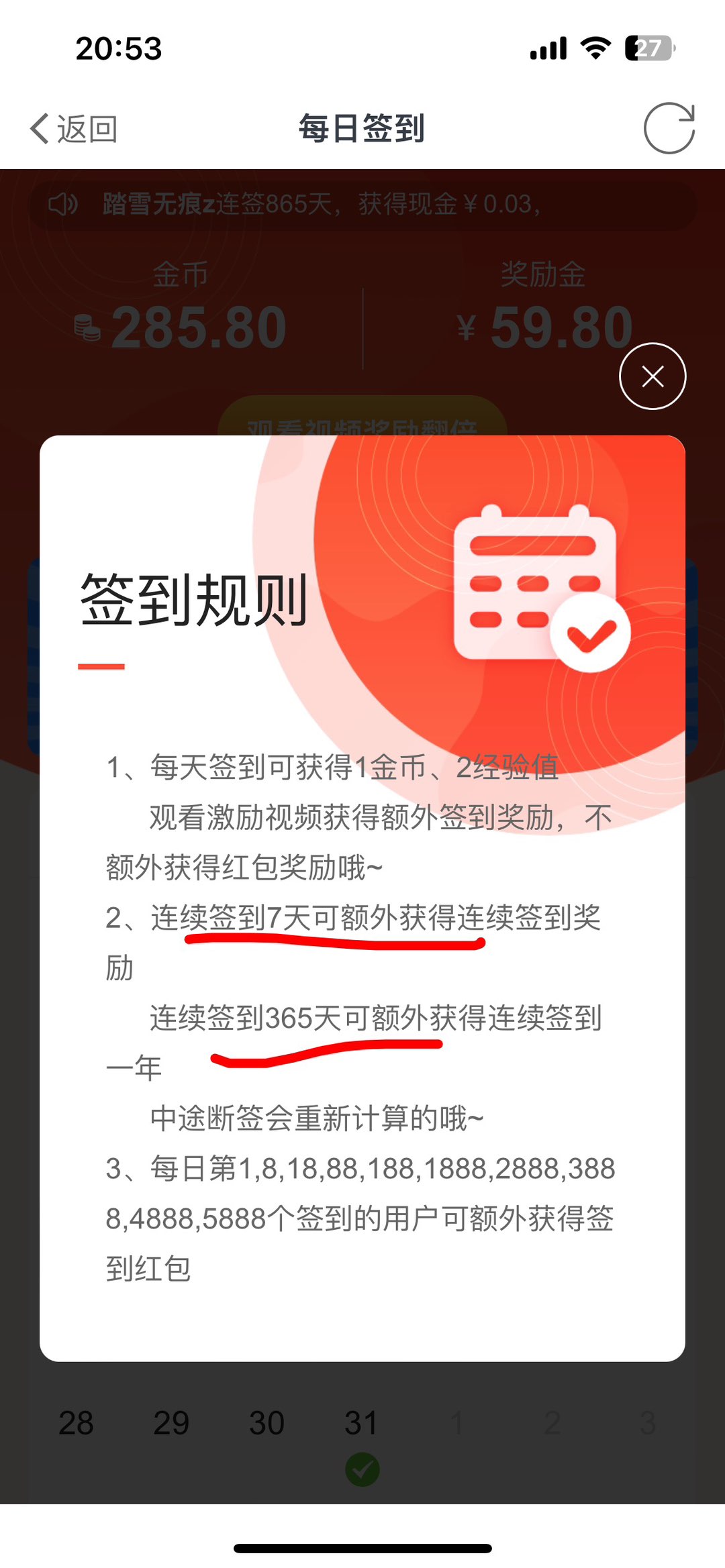The image size is (725, 1568).
Task: Close the 签到规则 dialog
Action: coord(652,376)
